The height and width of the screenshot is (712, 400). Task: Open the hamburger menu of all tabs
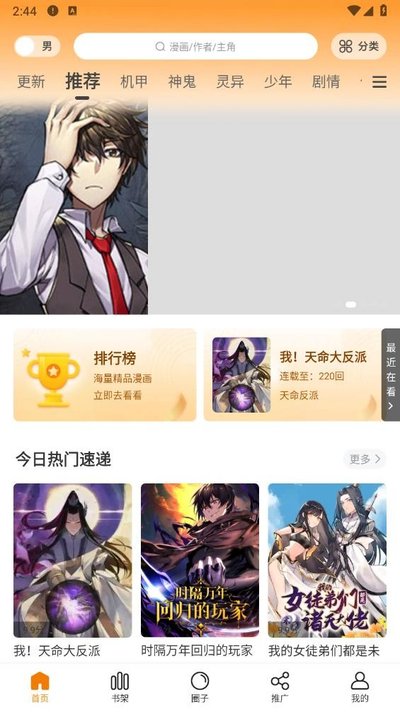pyautogui.click(x=380, y=82)
